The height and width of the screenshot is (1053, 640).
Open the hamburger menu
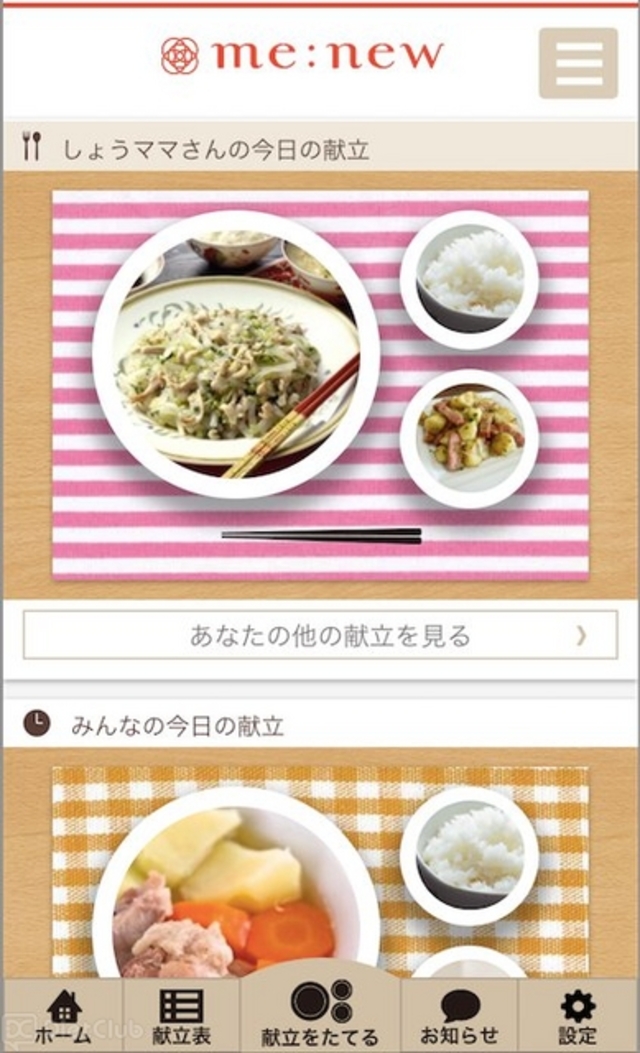[x=578, y=63]
